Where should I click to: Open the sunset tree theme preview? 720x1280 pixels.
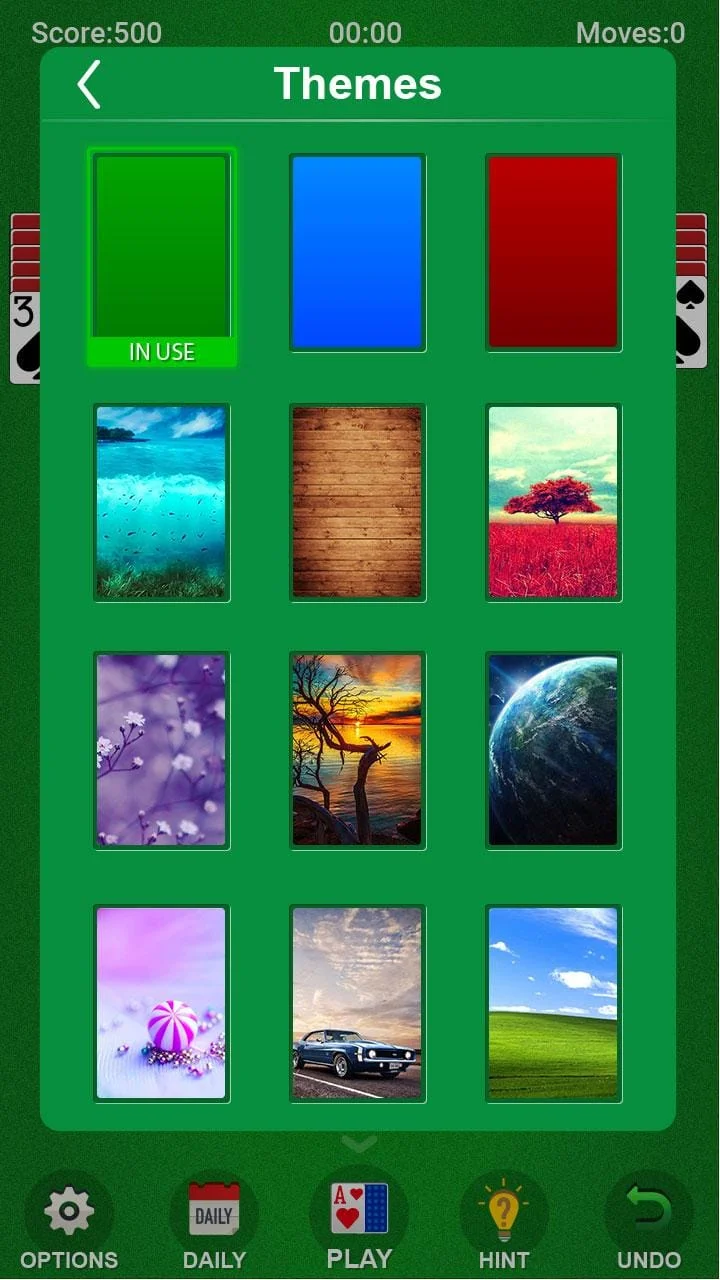point(357,749)
